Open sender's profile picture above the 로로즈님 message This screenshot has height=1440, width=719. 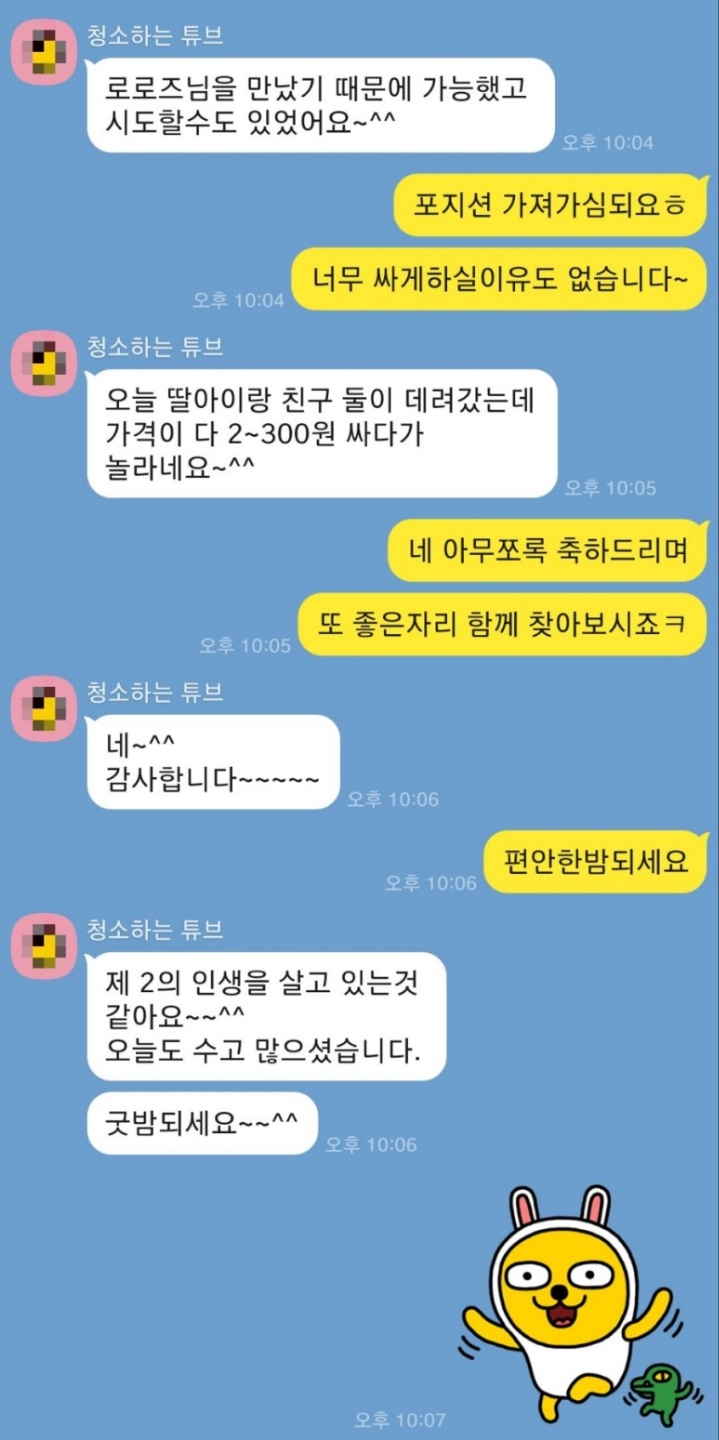click(43, 51)
